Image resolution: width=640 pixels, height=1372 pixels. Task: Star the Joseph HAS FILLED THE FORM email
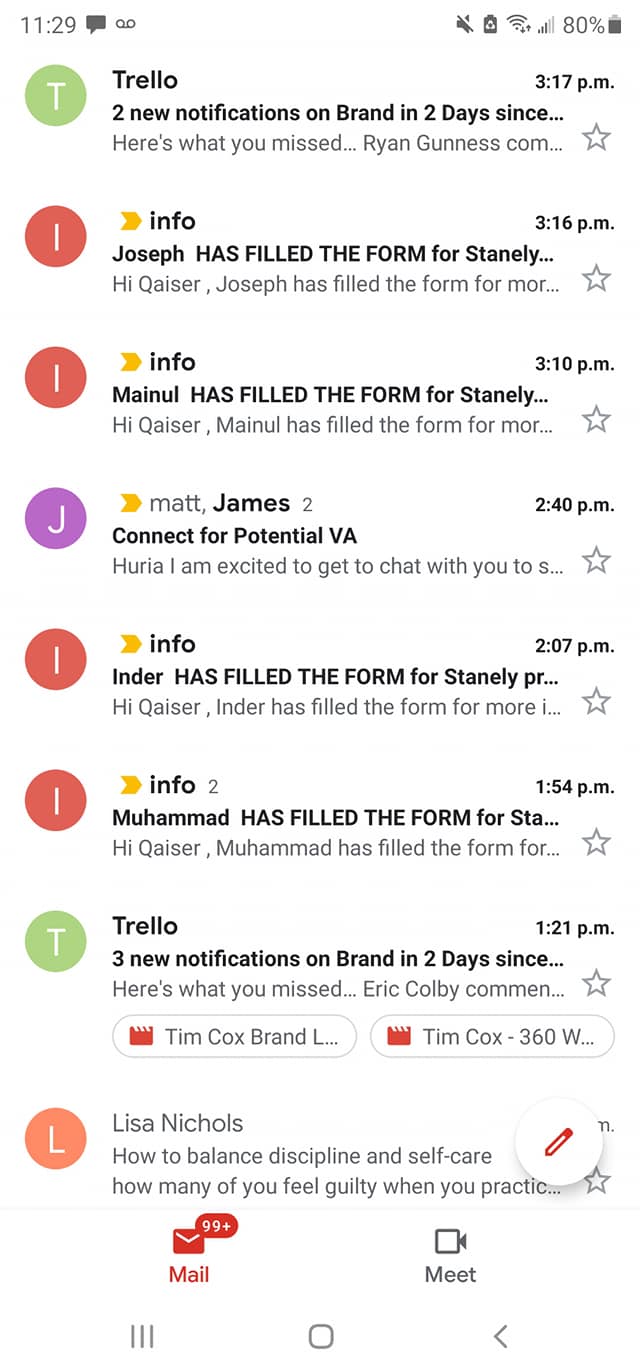coord(596,277)
